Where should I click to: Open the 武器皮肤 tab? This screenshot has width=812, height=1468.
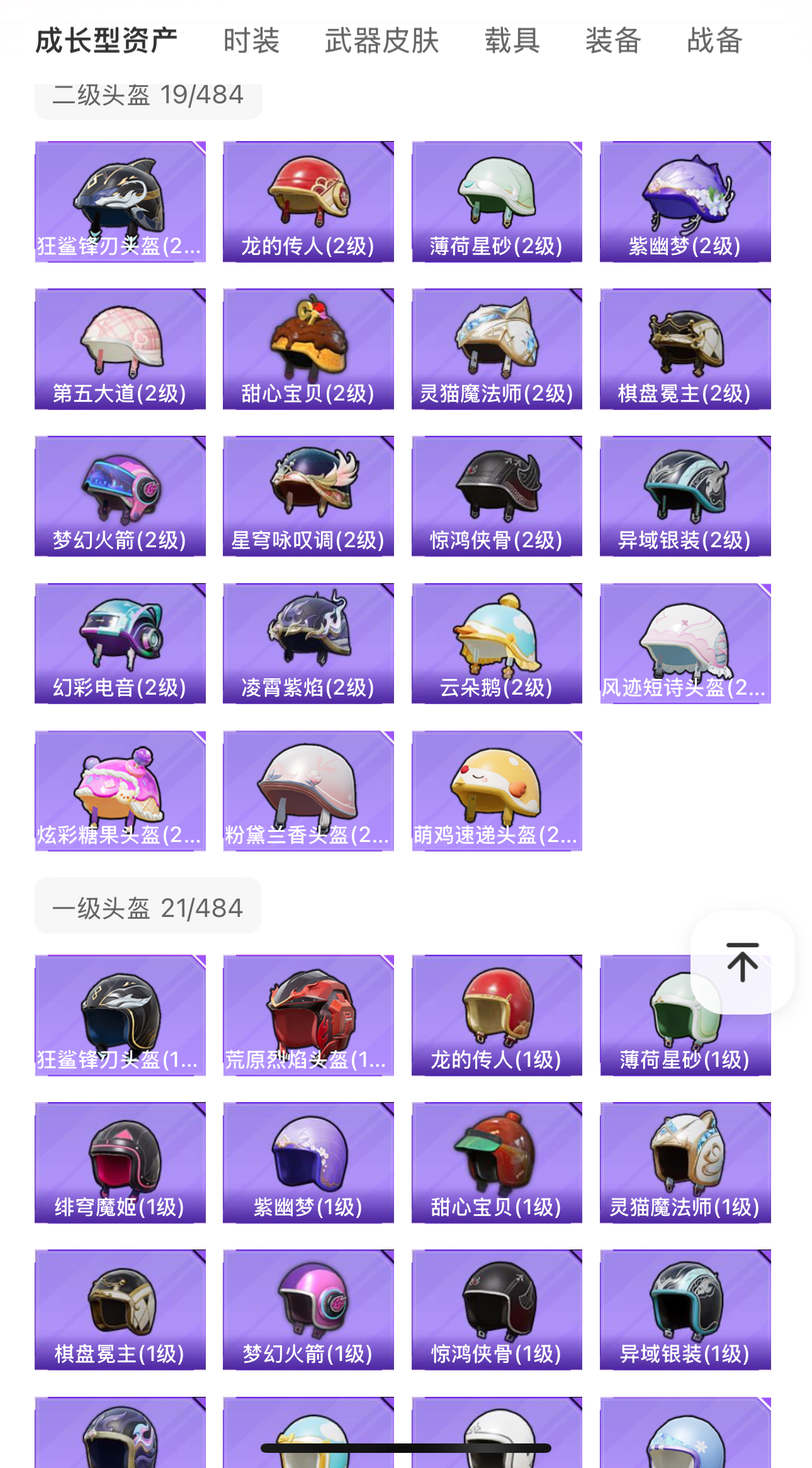[x=381, y=41]
